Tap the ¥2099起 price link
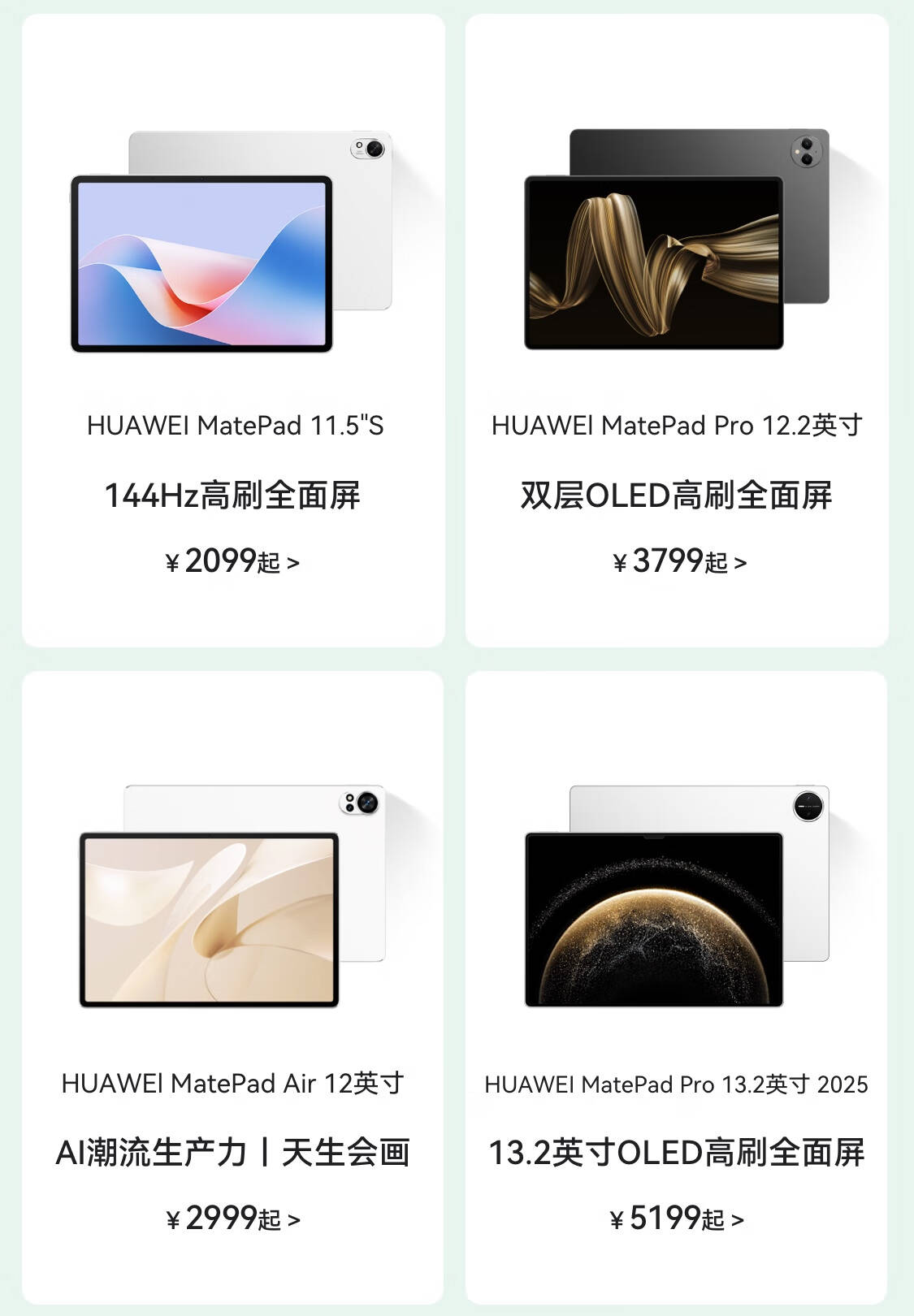The width and height of the screenshot is (914, 1316). tap(232, 561)
